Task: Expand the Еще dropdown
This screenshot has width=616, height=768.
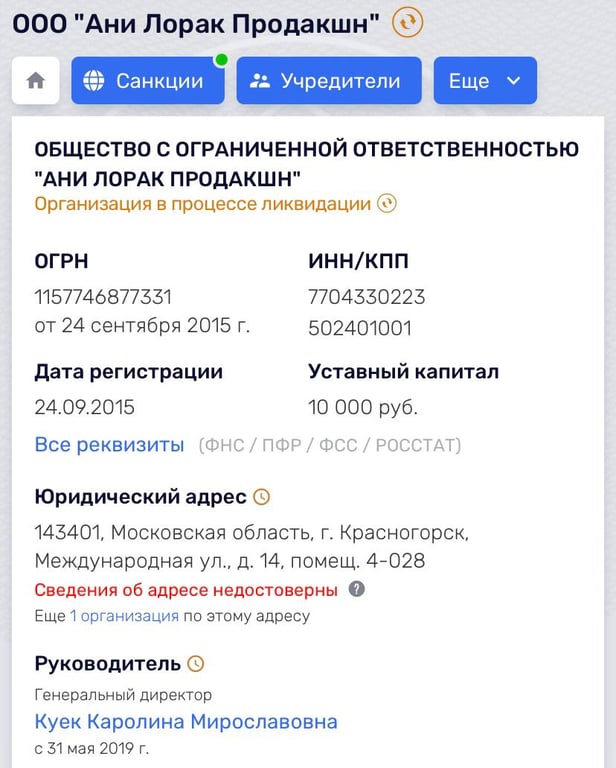Action: [485, 81]
